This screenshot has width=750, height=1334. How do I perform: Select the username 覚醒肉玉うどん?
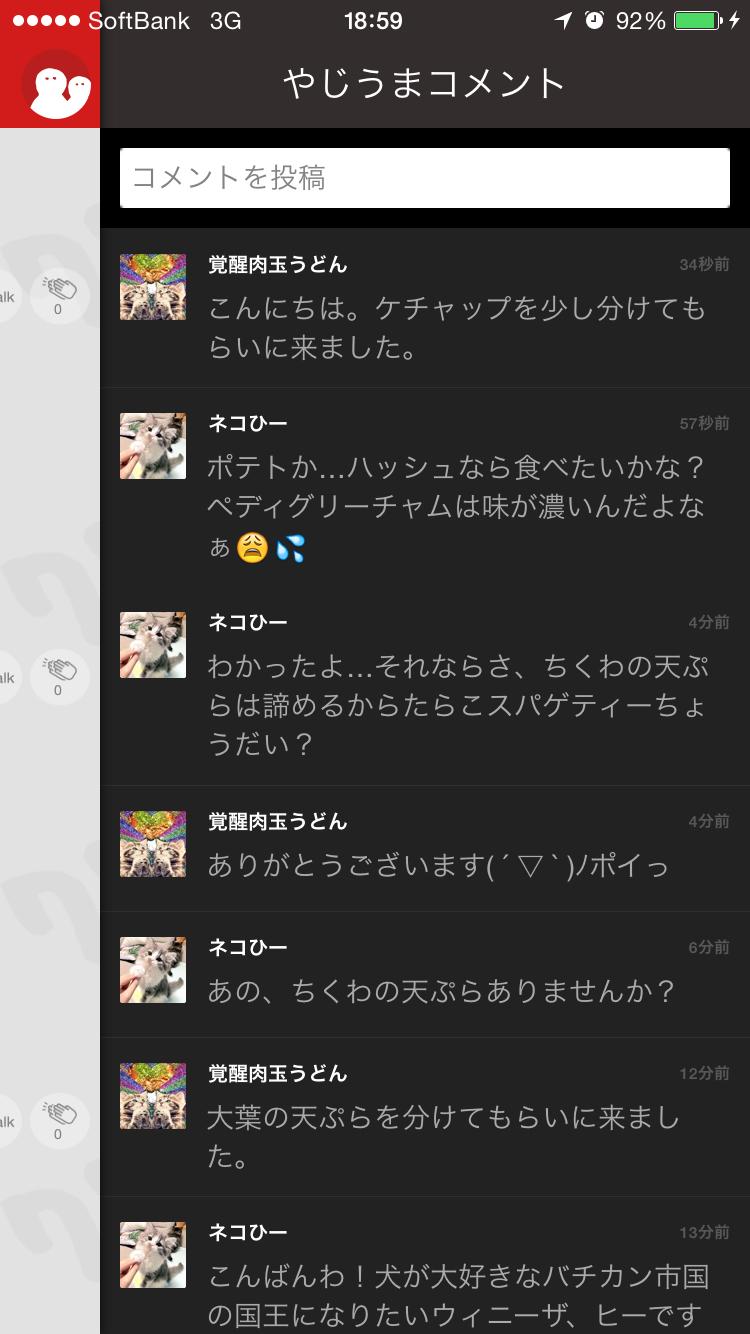coord(278,264)
